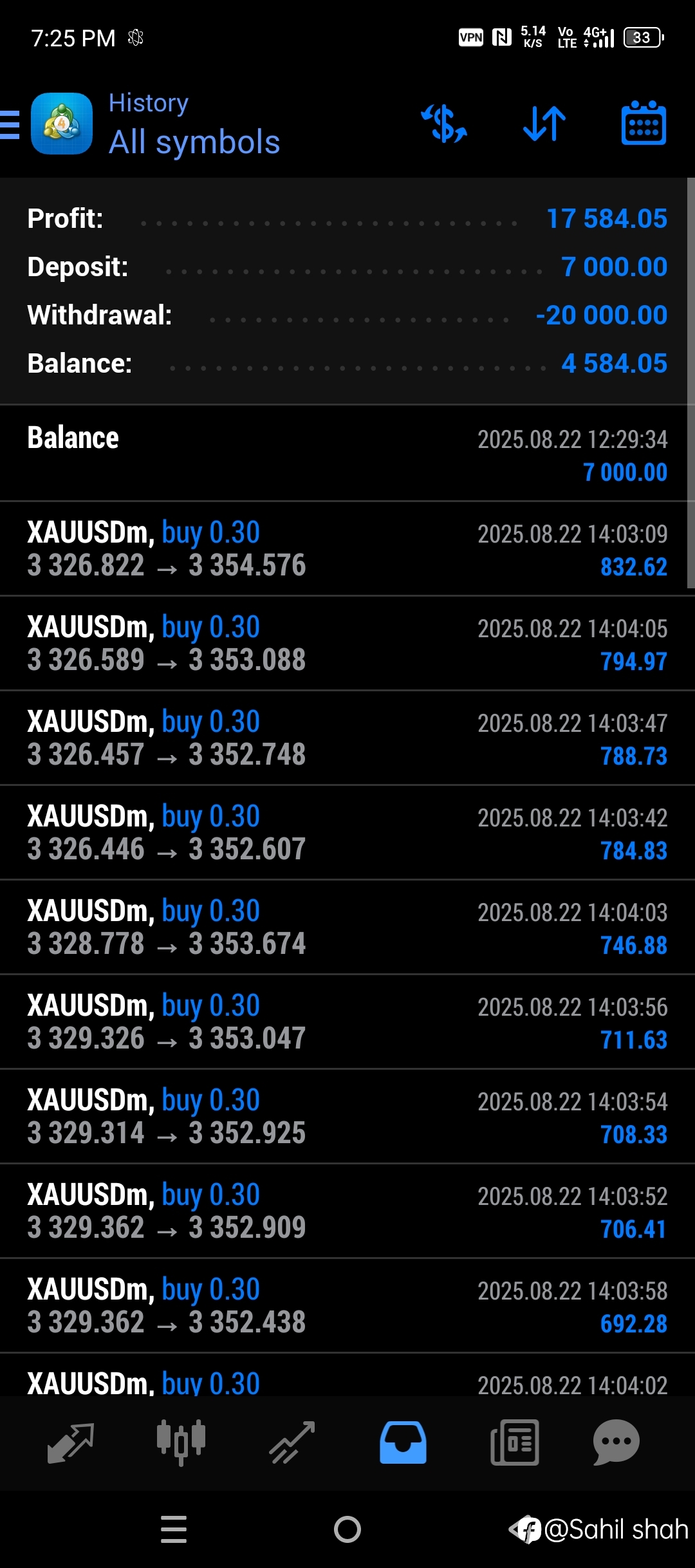Expand the trade with profit 692.28
Screen dimensions: 695x1568
347,1305
